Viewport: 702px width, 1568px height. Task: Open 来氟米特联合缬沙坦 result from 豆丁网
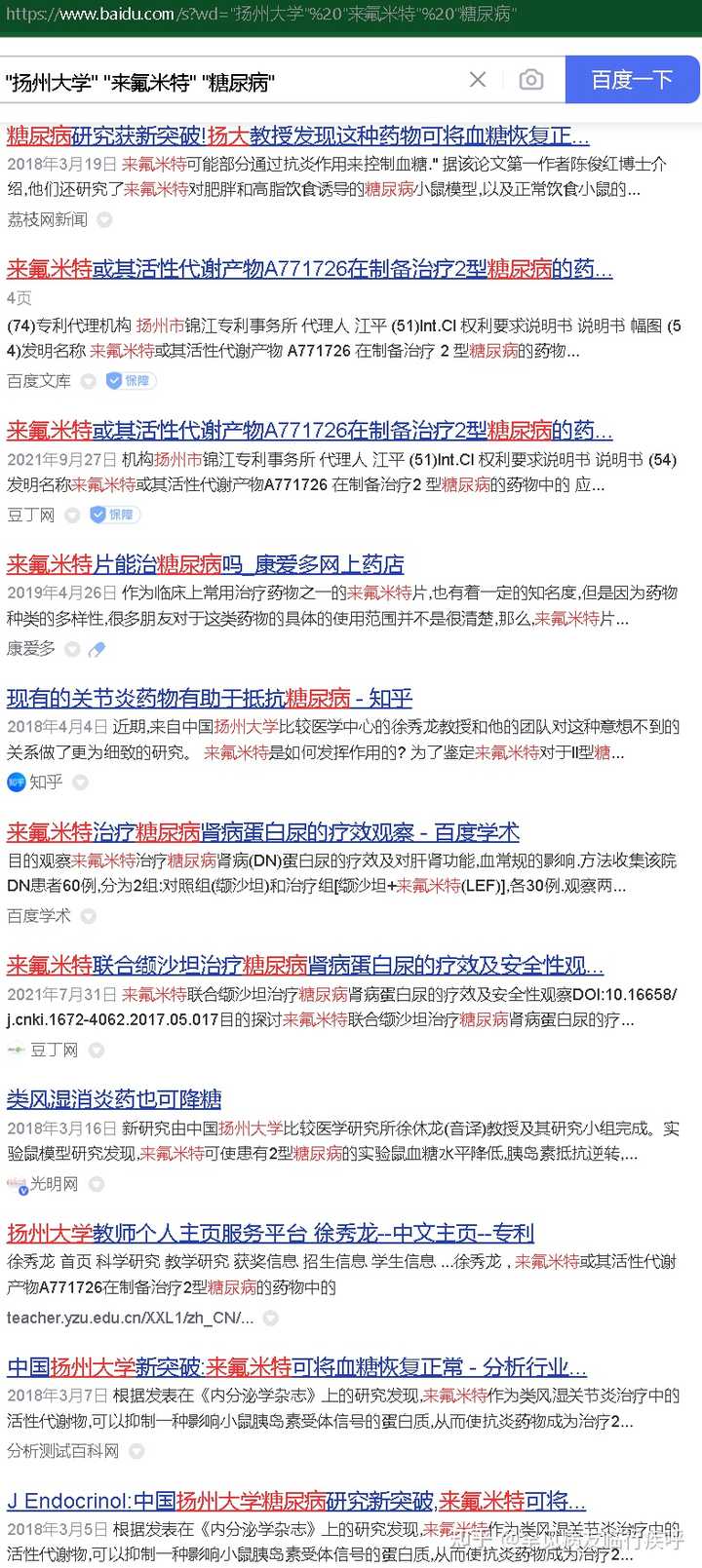pyautogui.click(x=305, y=966)
